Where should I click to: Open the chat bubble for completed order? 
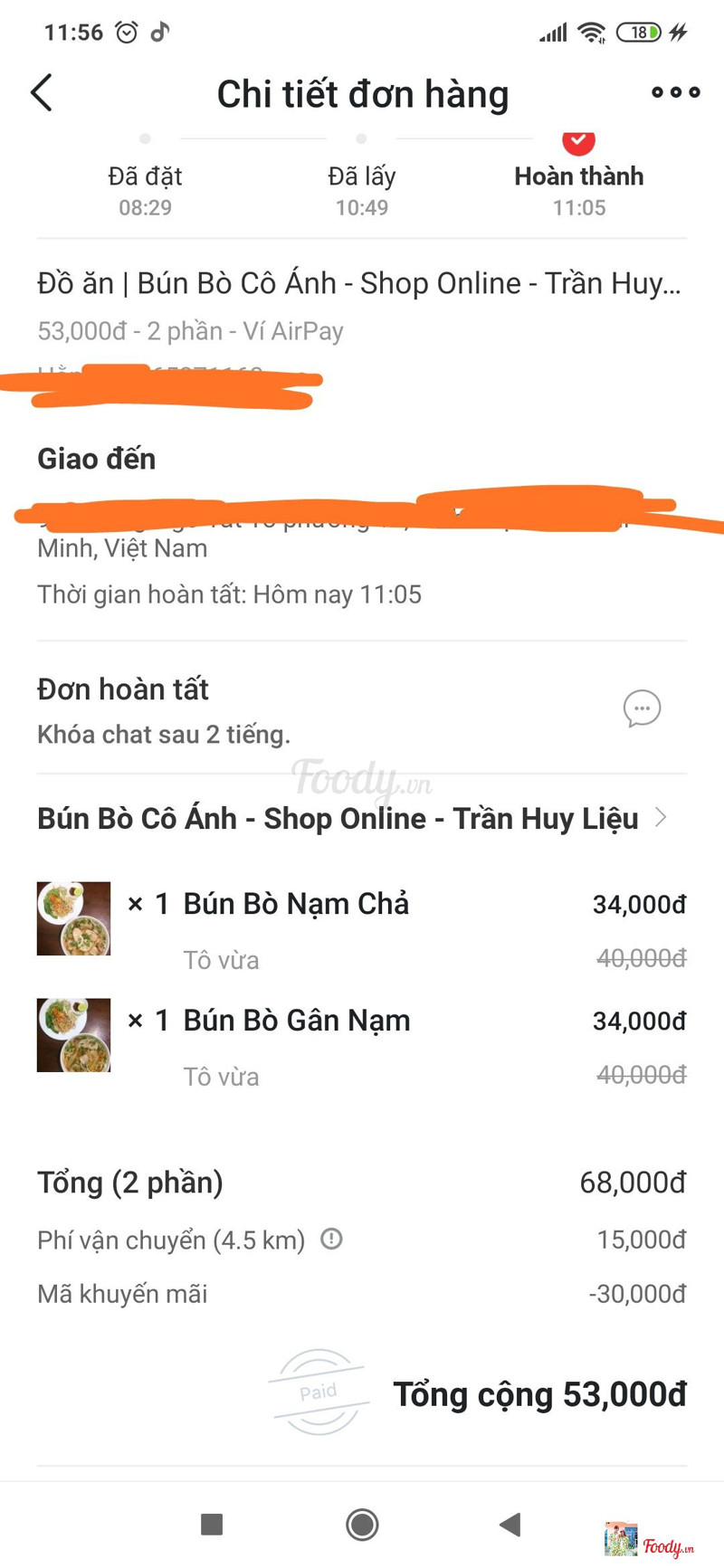click(642, 709)
